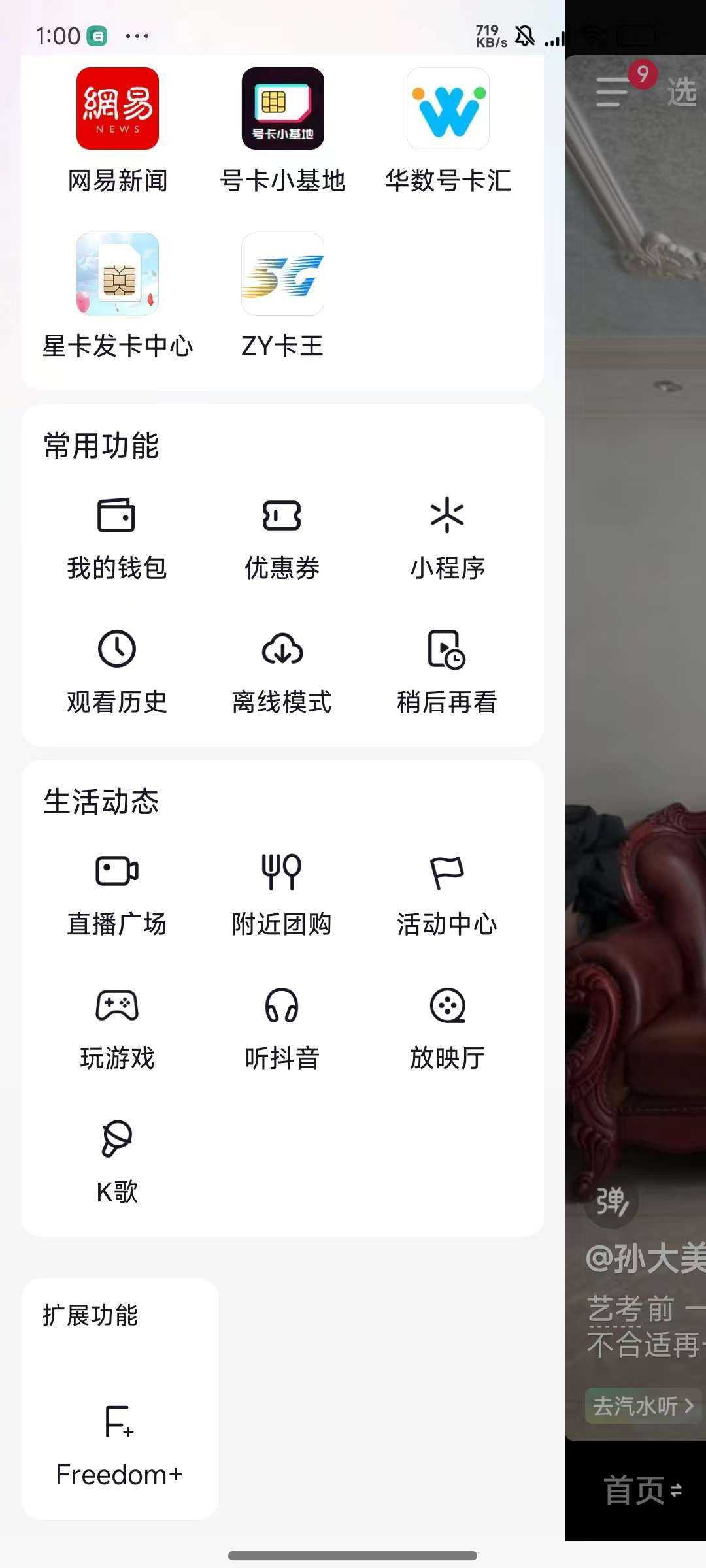This screenshot has width=706, height=1568.
Task: Open 号卡小基地
Action: 282,131
